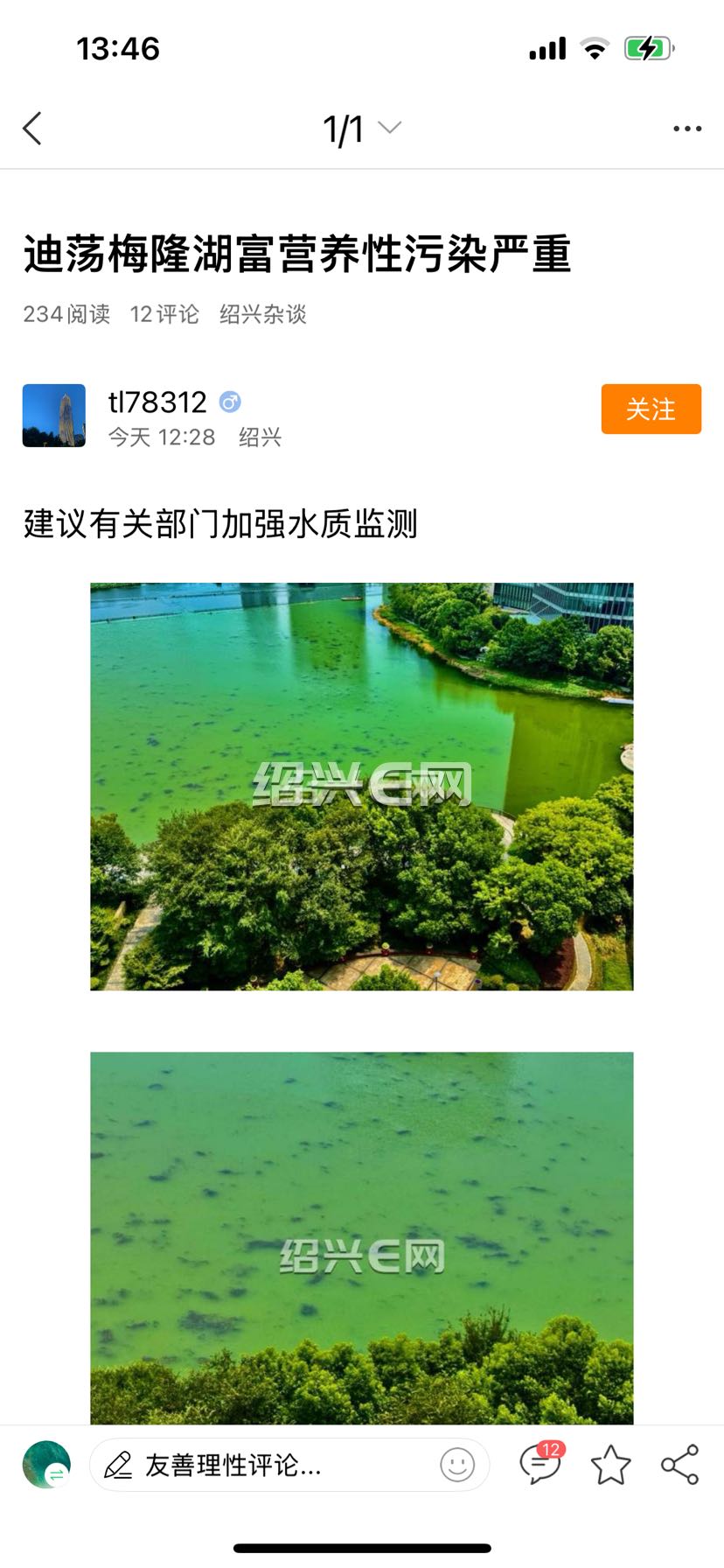Open the 绍兴杂谈 forum link
724x1568 pixels.
(x=262, y=314)
